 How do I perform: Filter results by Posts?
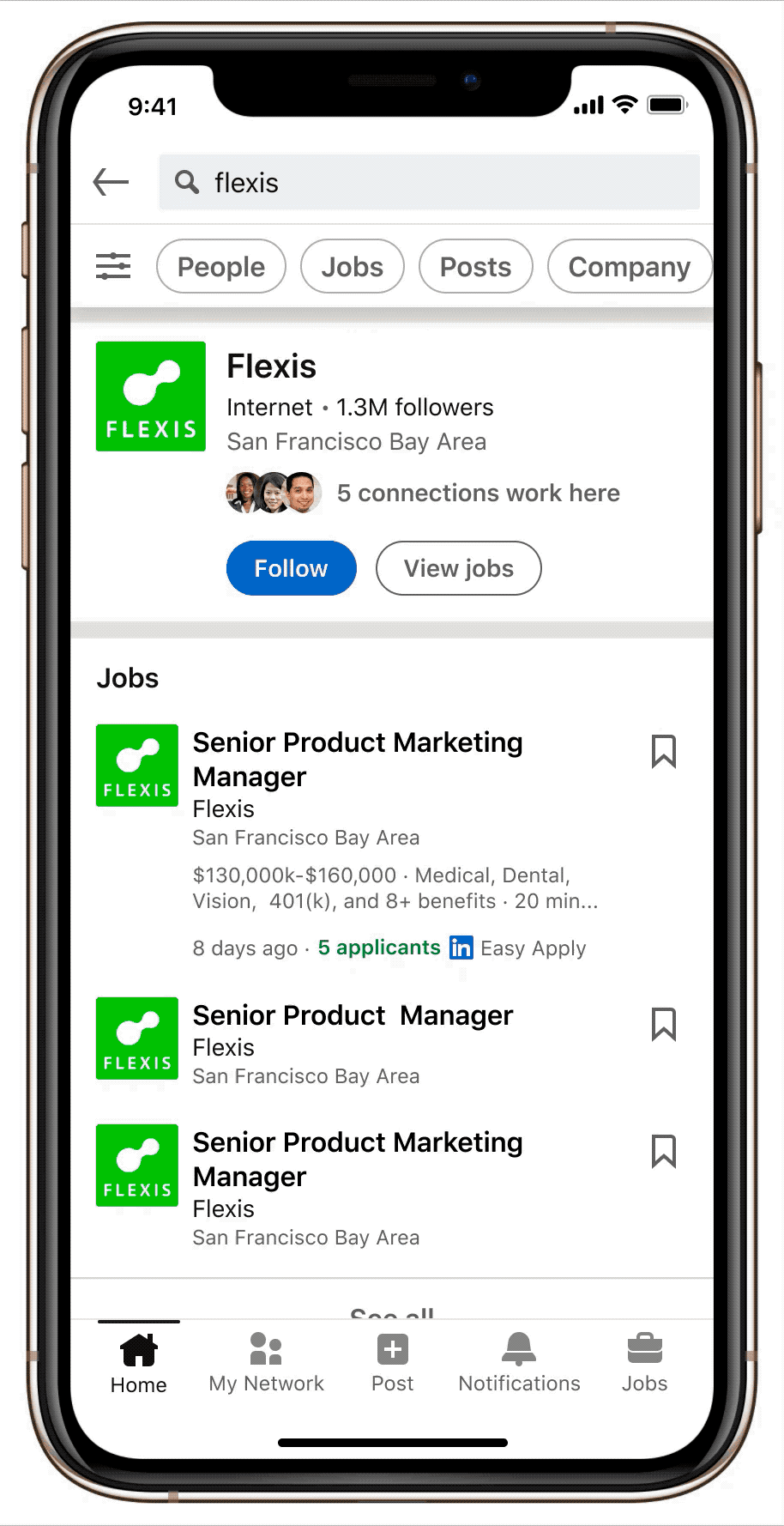tap(475, 267)
